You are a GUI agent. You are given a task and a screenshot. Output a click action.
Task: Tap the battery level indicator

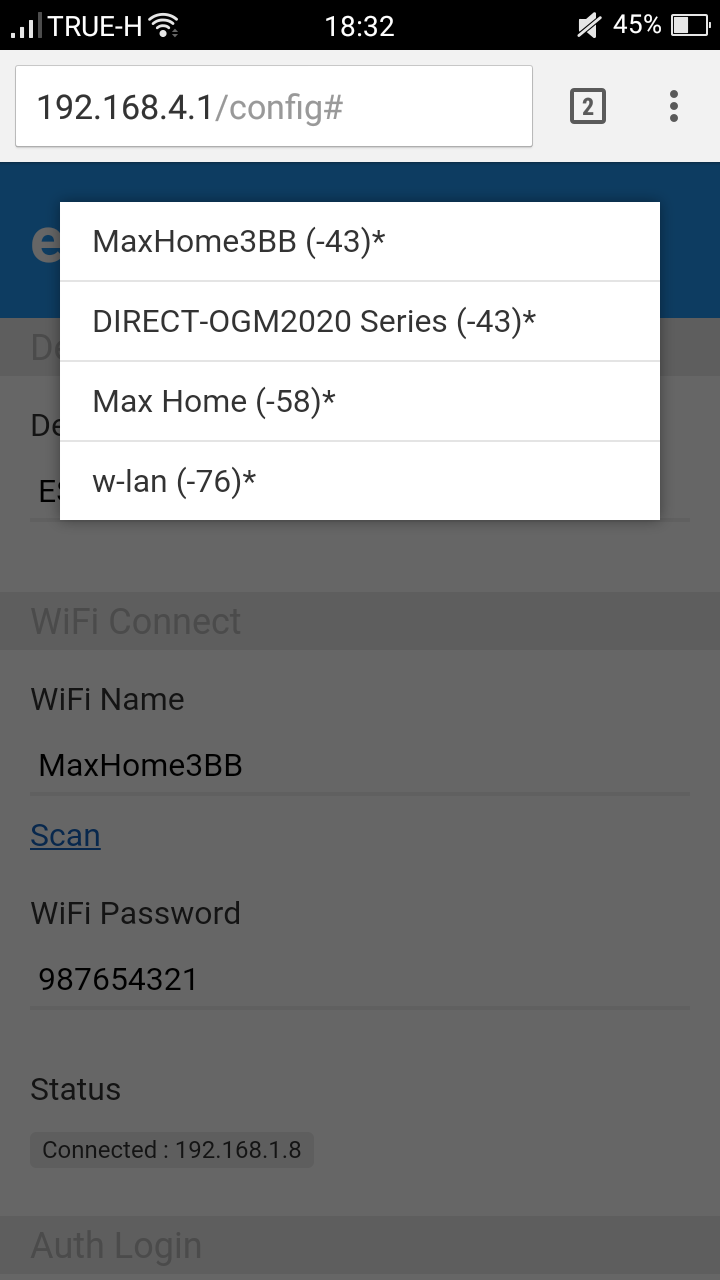point(686,25)
